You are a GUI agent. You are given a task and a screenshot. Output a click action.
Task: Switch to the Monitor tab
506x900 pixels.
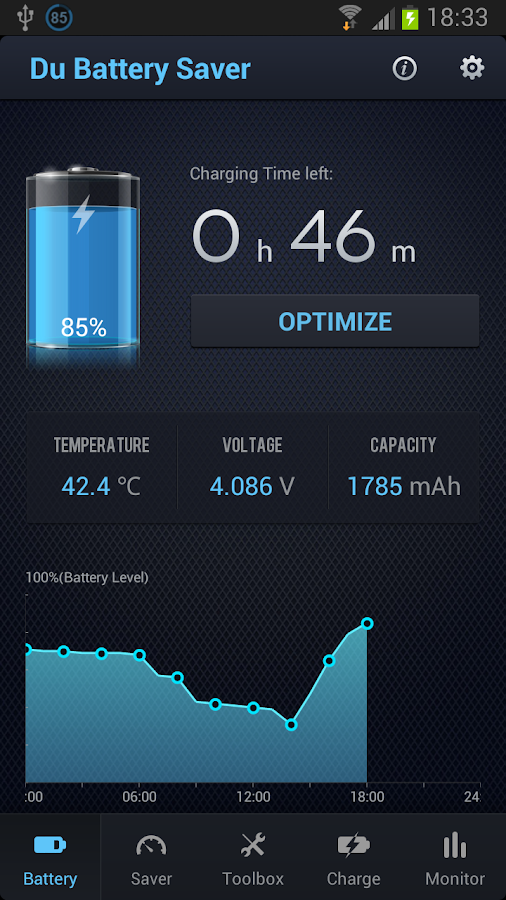pos(455,857)
